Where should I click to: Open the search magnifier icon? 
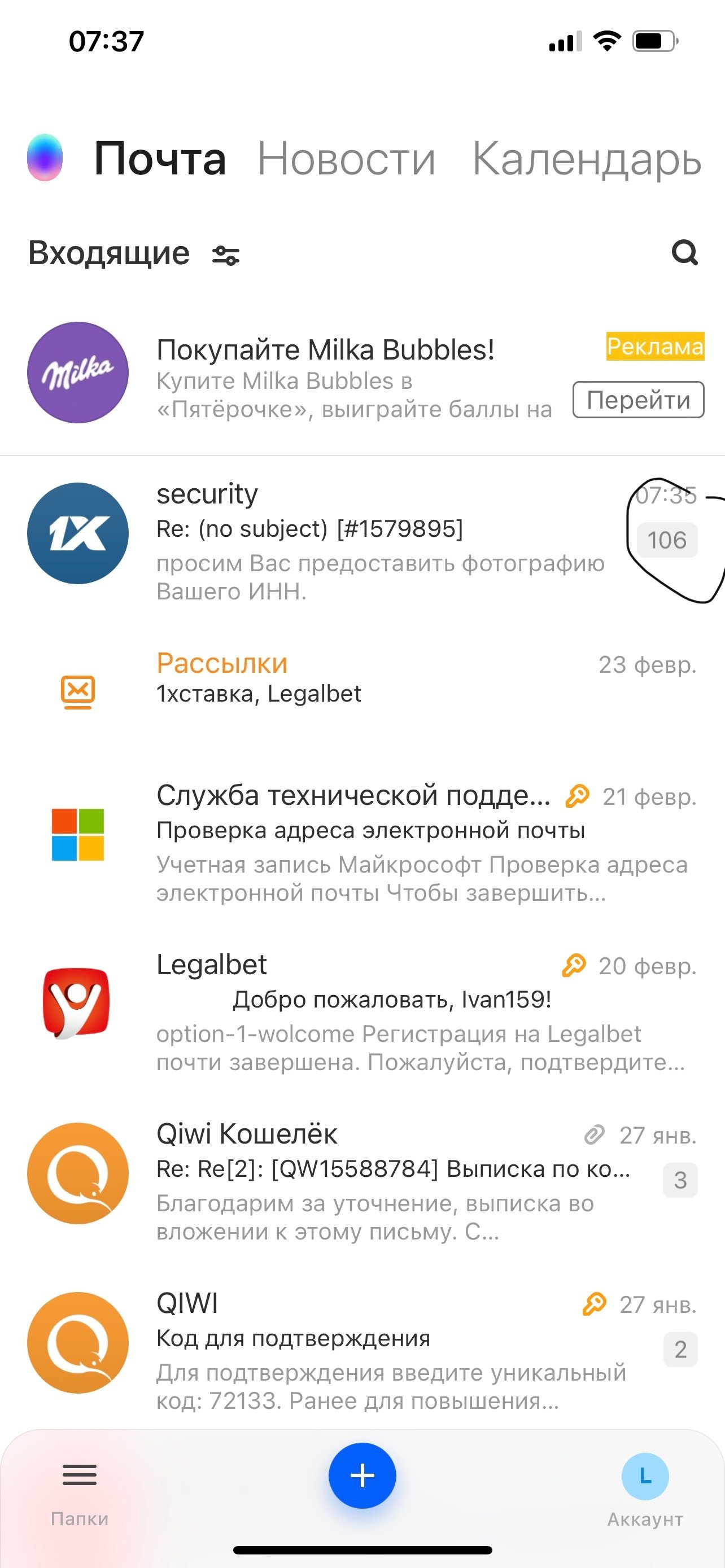pyautogui.click(x=684, y=253)
